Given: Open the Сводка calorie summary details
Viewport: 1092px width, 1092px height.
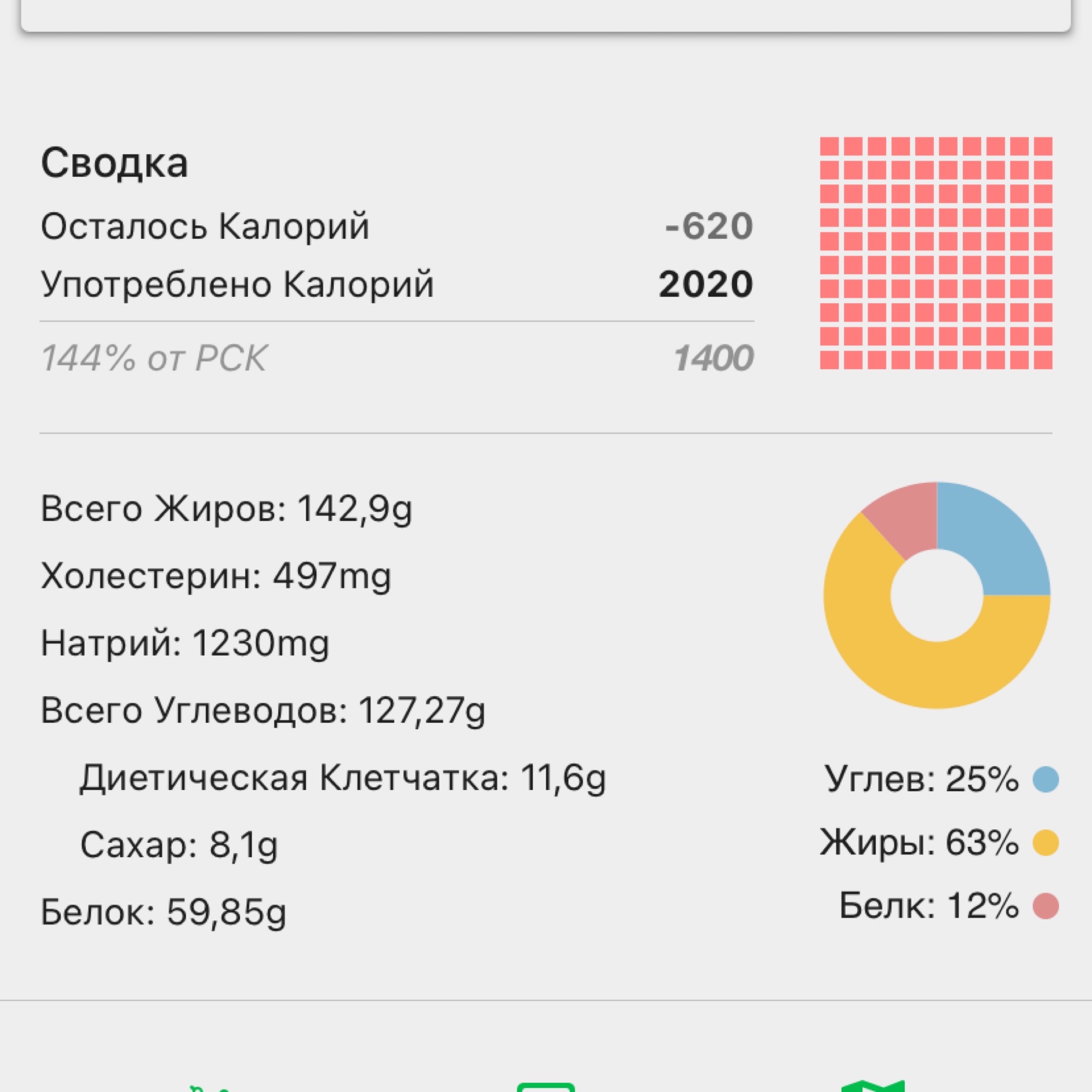Looking at the screenshot, I should point(114,164).
